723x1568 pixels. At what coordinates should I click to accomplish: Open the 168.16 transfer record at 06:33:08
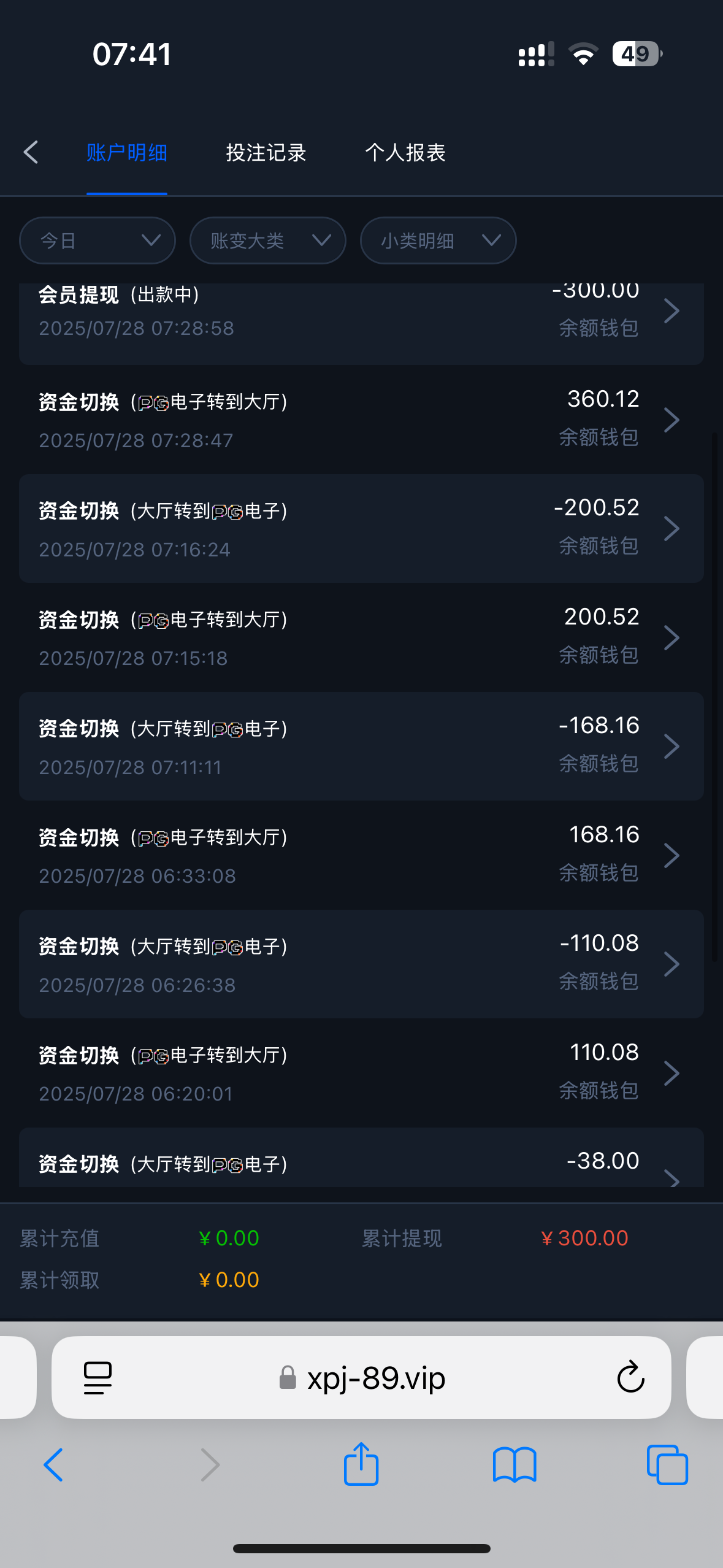pos(361,856)
